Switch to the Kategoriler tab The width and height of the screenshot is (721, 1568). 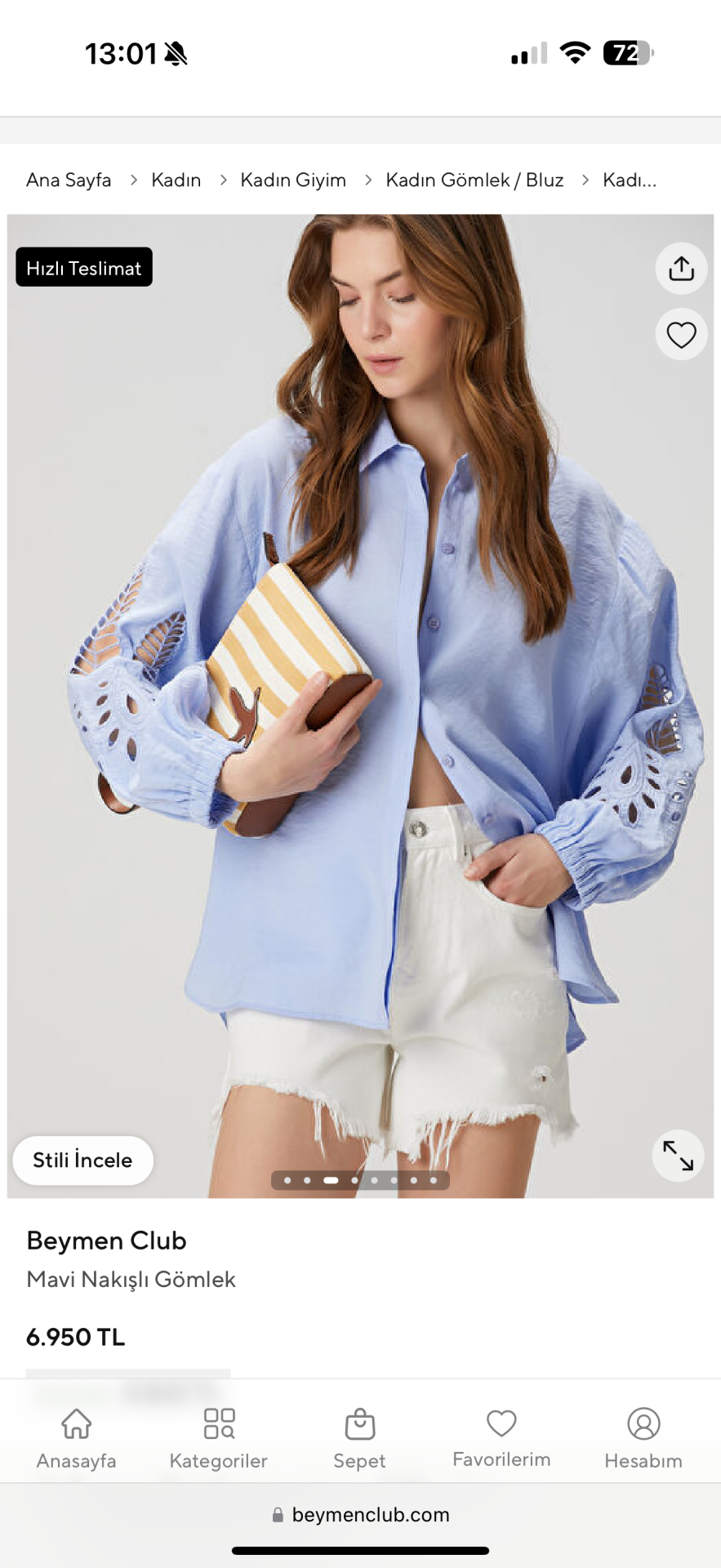(x=218, y=1439)
